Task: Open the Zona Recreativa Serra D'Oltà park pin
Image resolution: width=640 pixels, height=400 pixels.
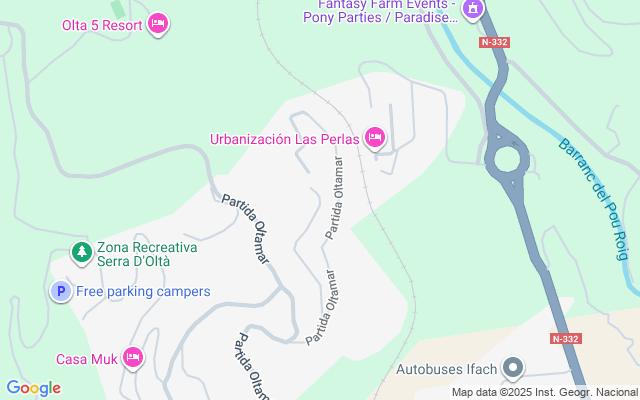Action: click(x=81, y=253)
